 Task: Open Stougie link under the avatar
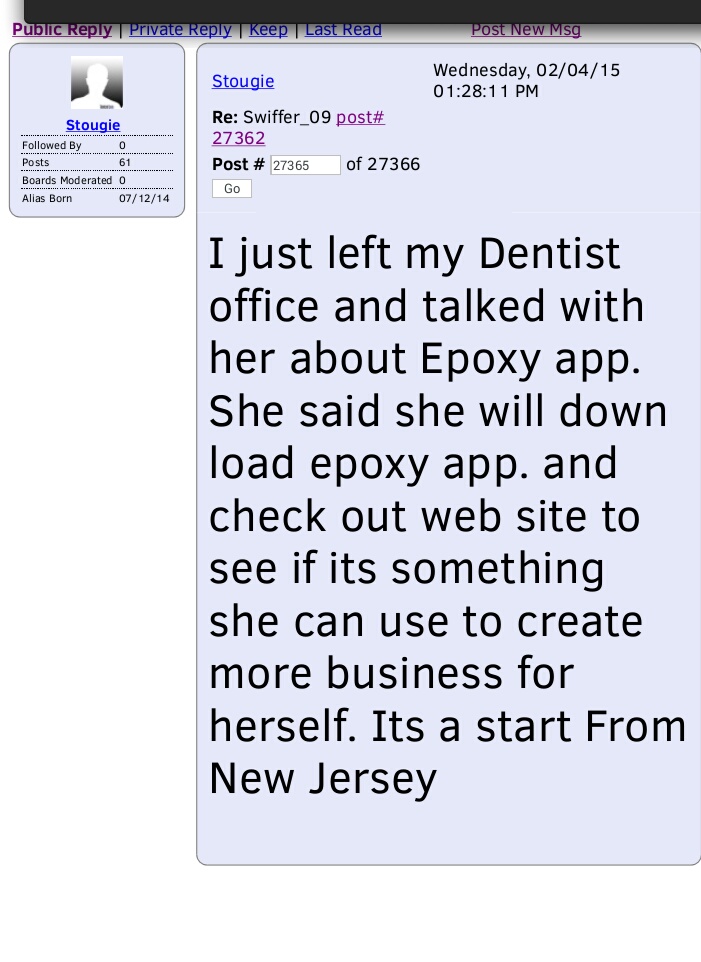point(93,125)
